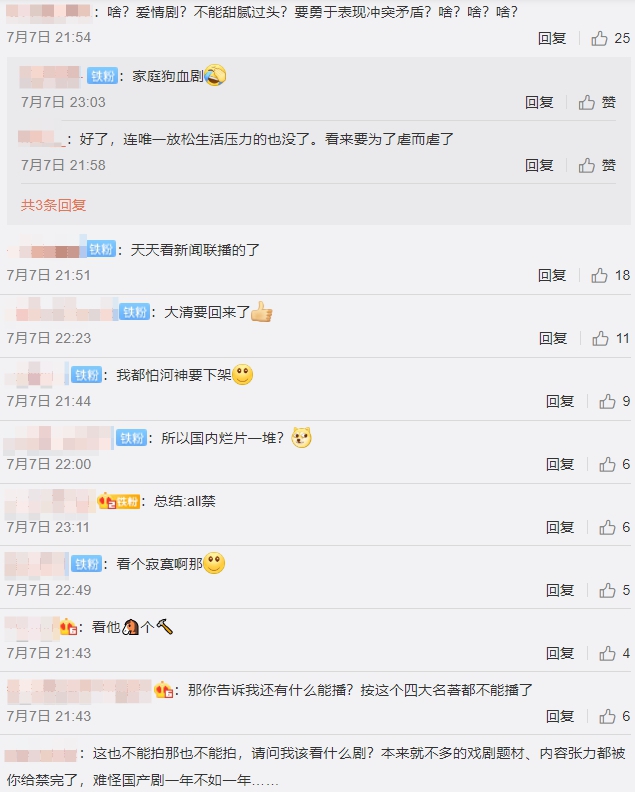
Task: Expand the 共3条回复 replies link
Action: pos(54,204)
